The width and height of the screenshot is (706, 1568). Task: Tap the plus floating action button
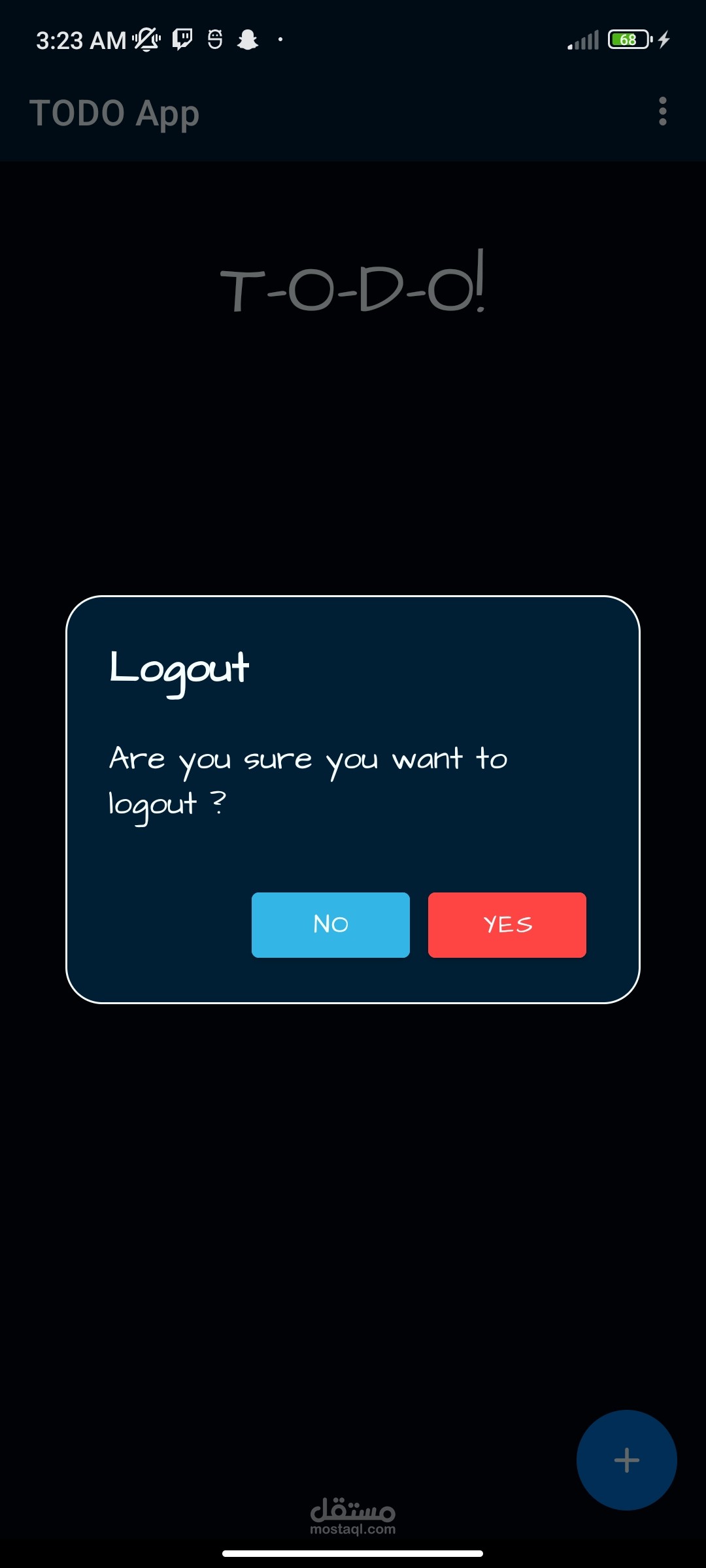626,1460
